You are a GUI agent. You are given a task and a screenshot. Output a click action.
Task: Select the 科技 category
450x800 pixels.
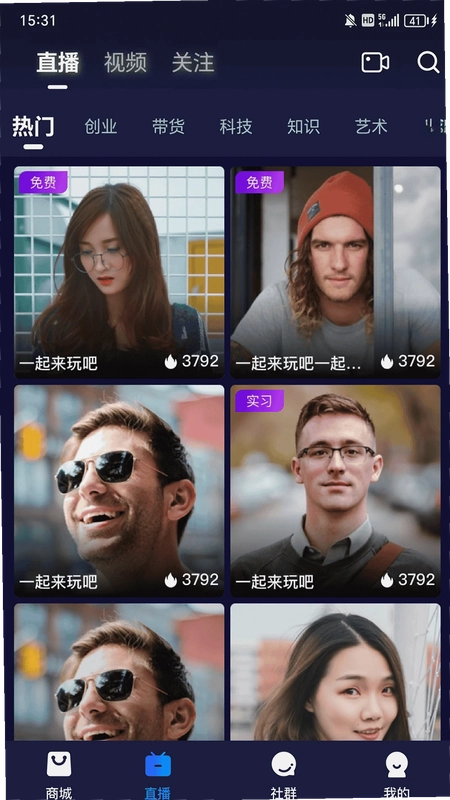(x=236, y=126)
